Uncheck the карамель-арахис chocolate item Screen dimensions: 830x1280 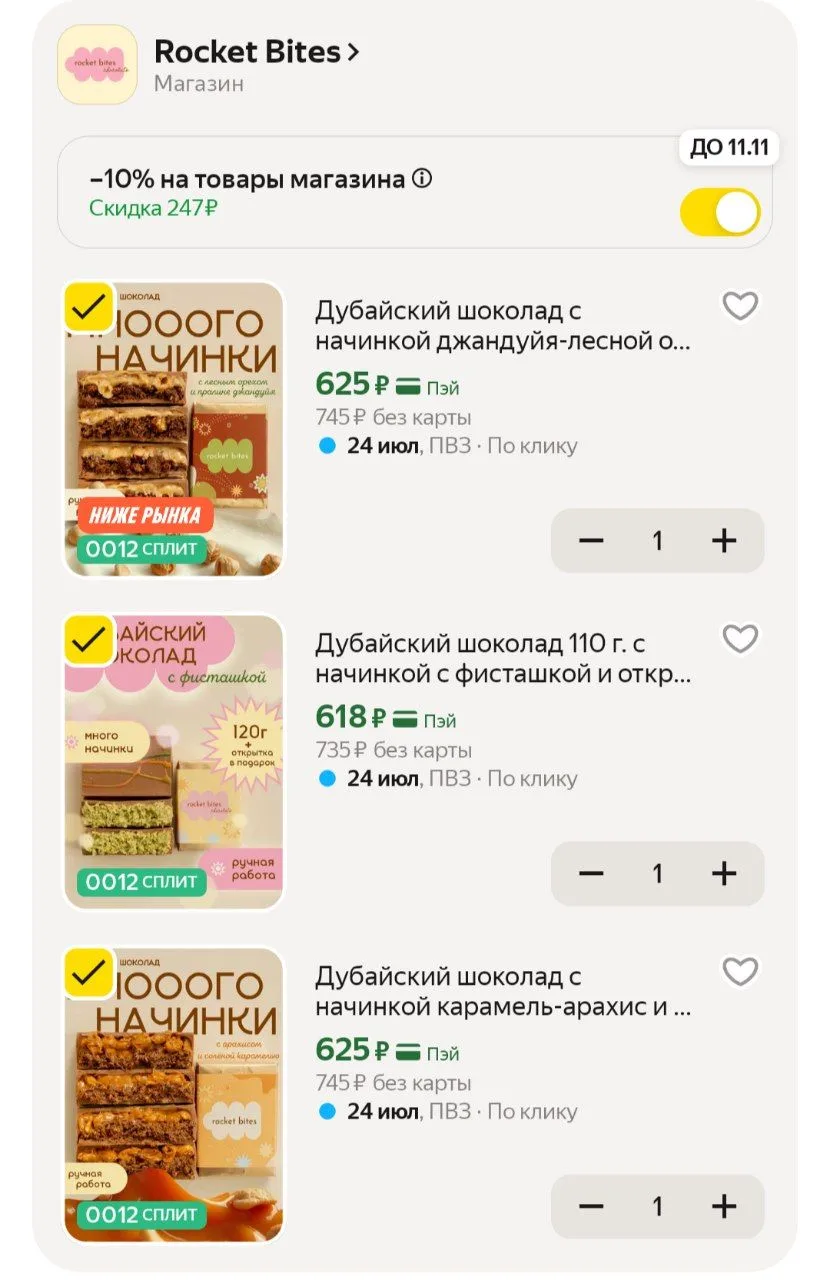pos(89,974)
